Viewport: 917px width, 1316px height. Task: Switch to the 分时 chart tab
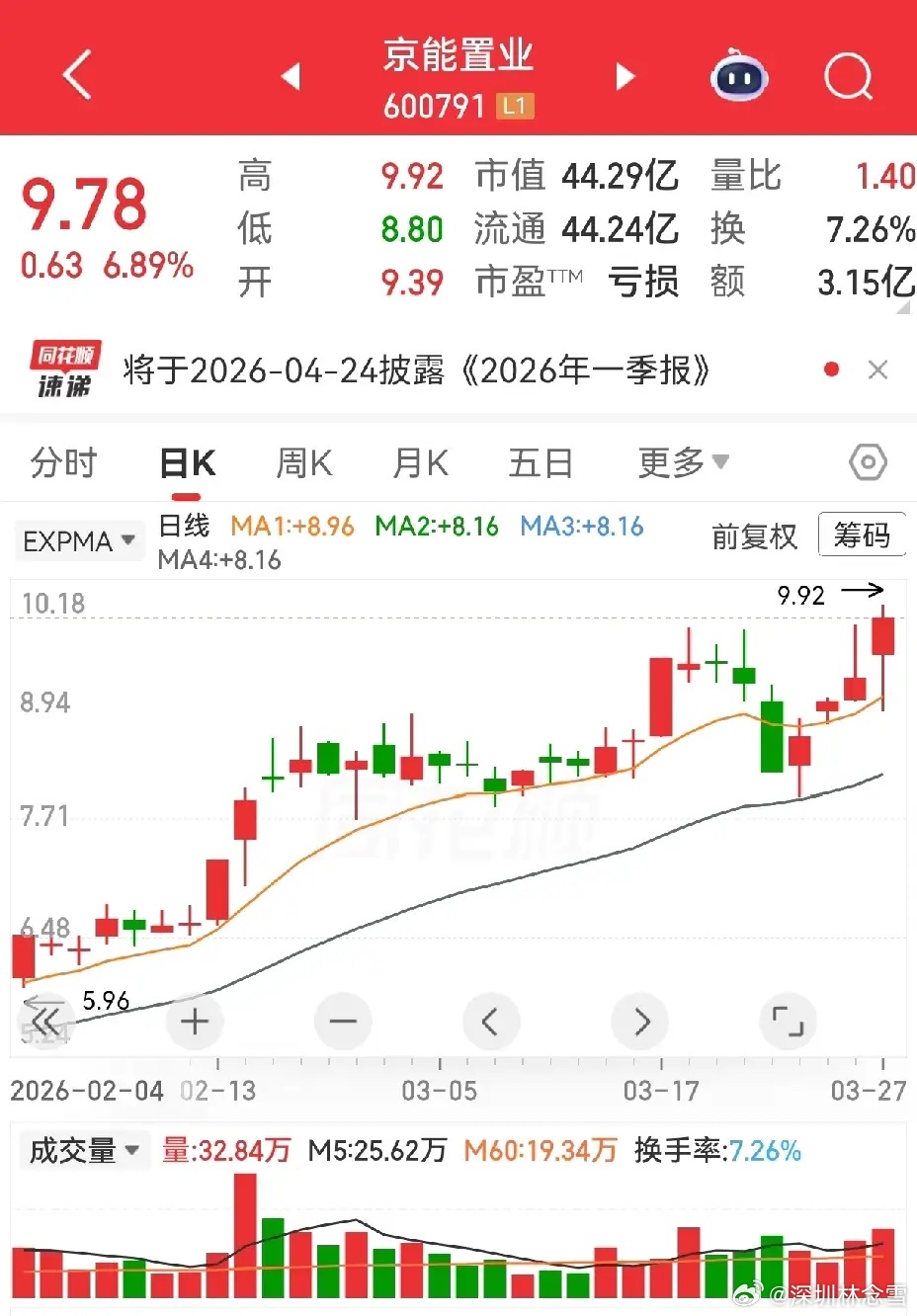click(64, 462)
